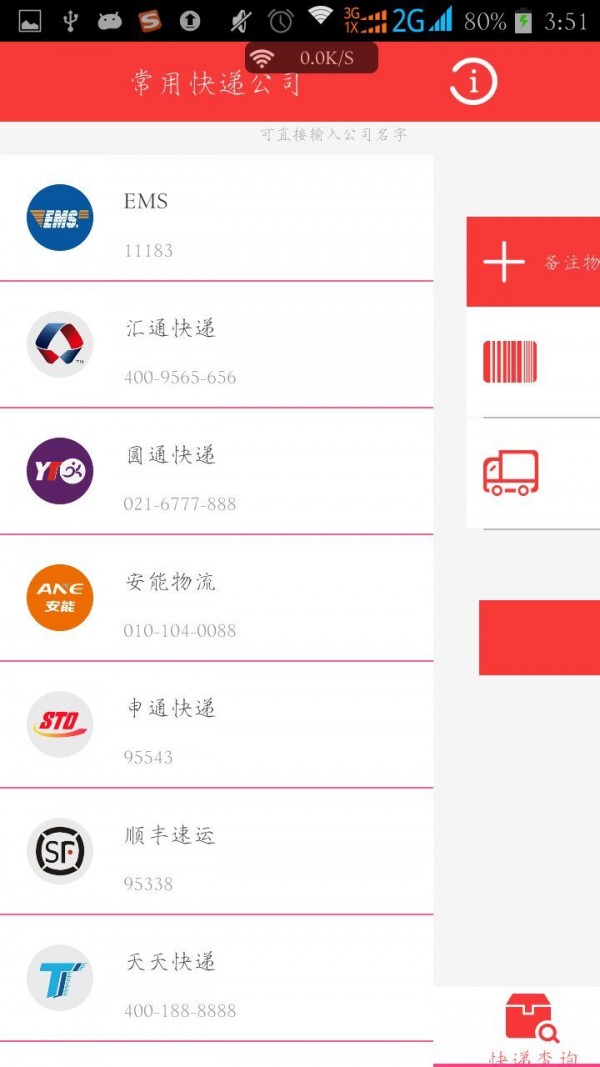Image resolution: width=600 pixels, height=1067 pixels.
Task: Select 顺丰速运 courier company
Action: [216, 852]
